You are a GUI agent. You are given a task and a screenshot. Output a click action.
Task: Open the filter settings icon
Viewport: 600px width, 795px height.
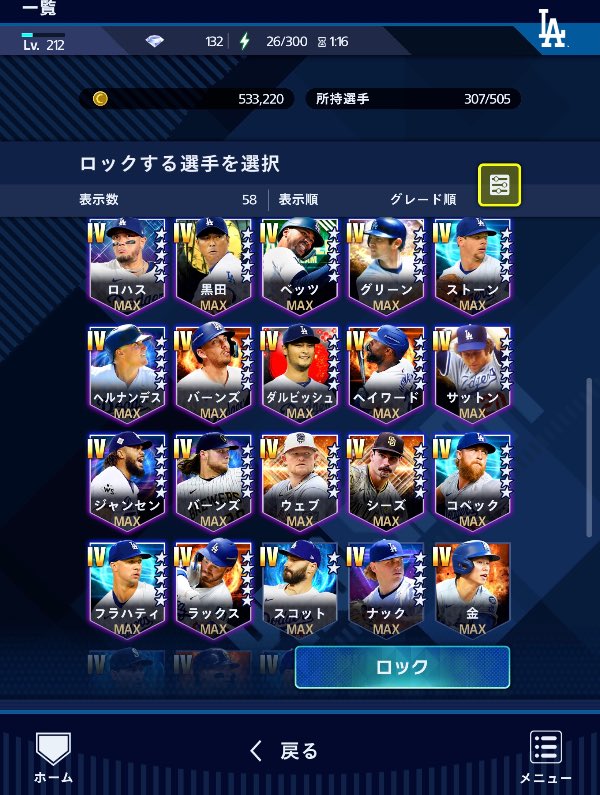499,185
